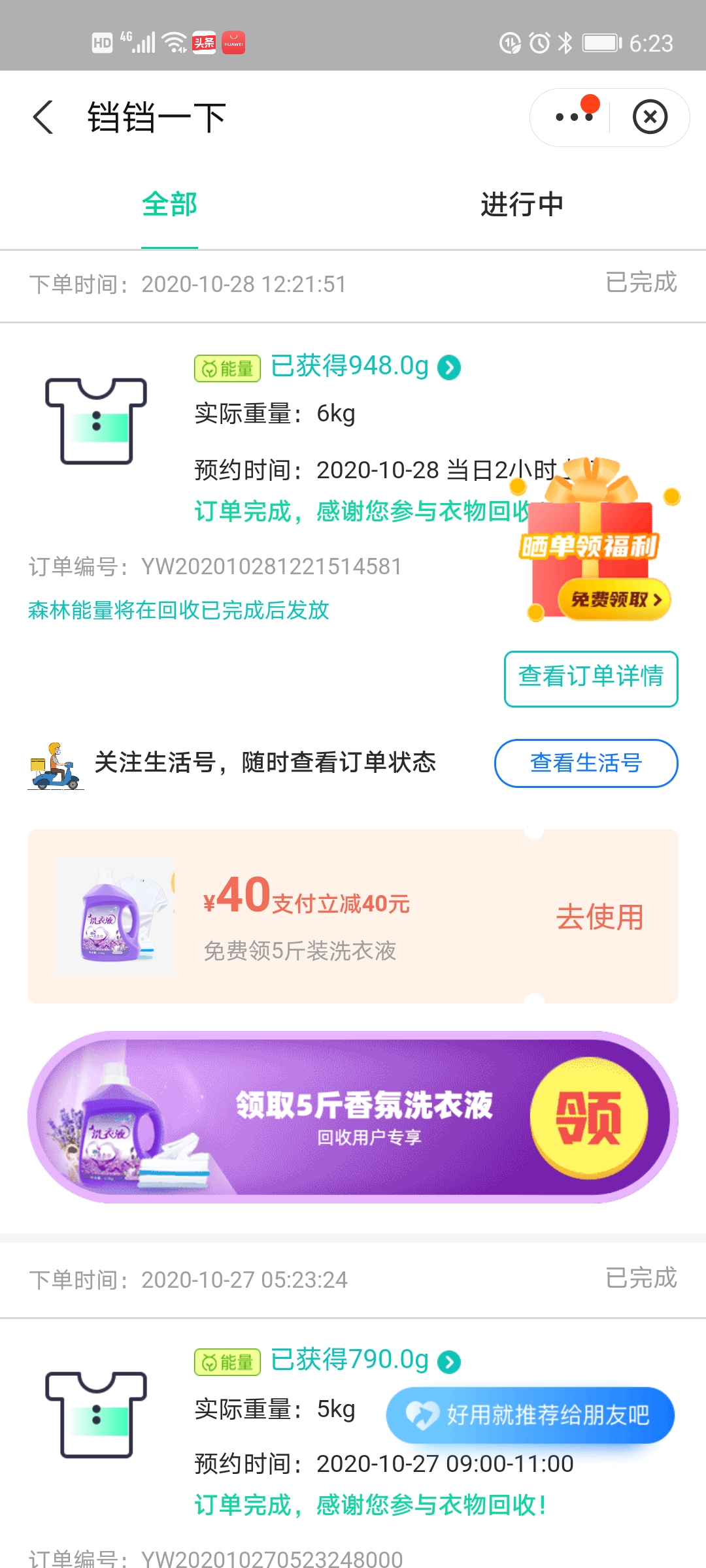
Task: Tap 好用就推荐给朋友吧 share button
Action: 530,1415
